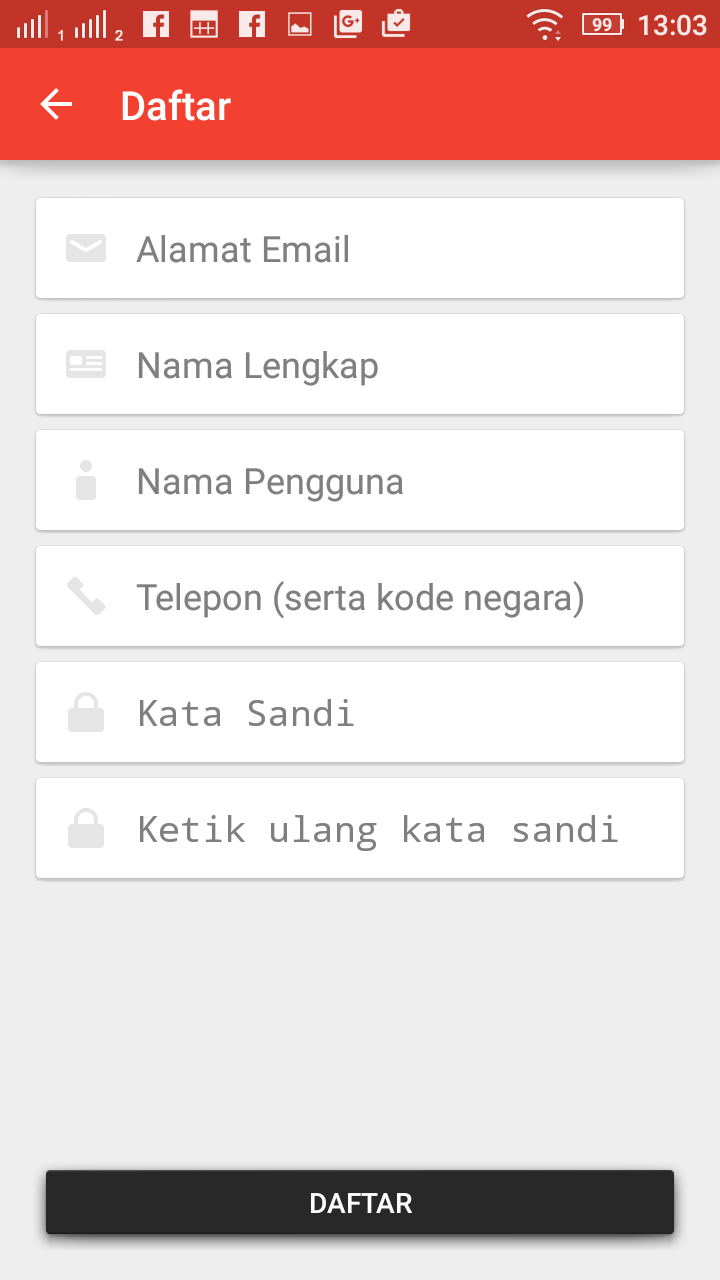Select the Alamat Email input field
Viewport: 720px width, 1280px height.
[360, 248]
